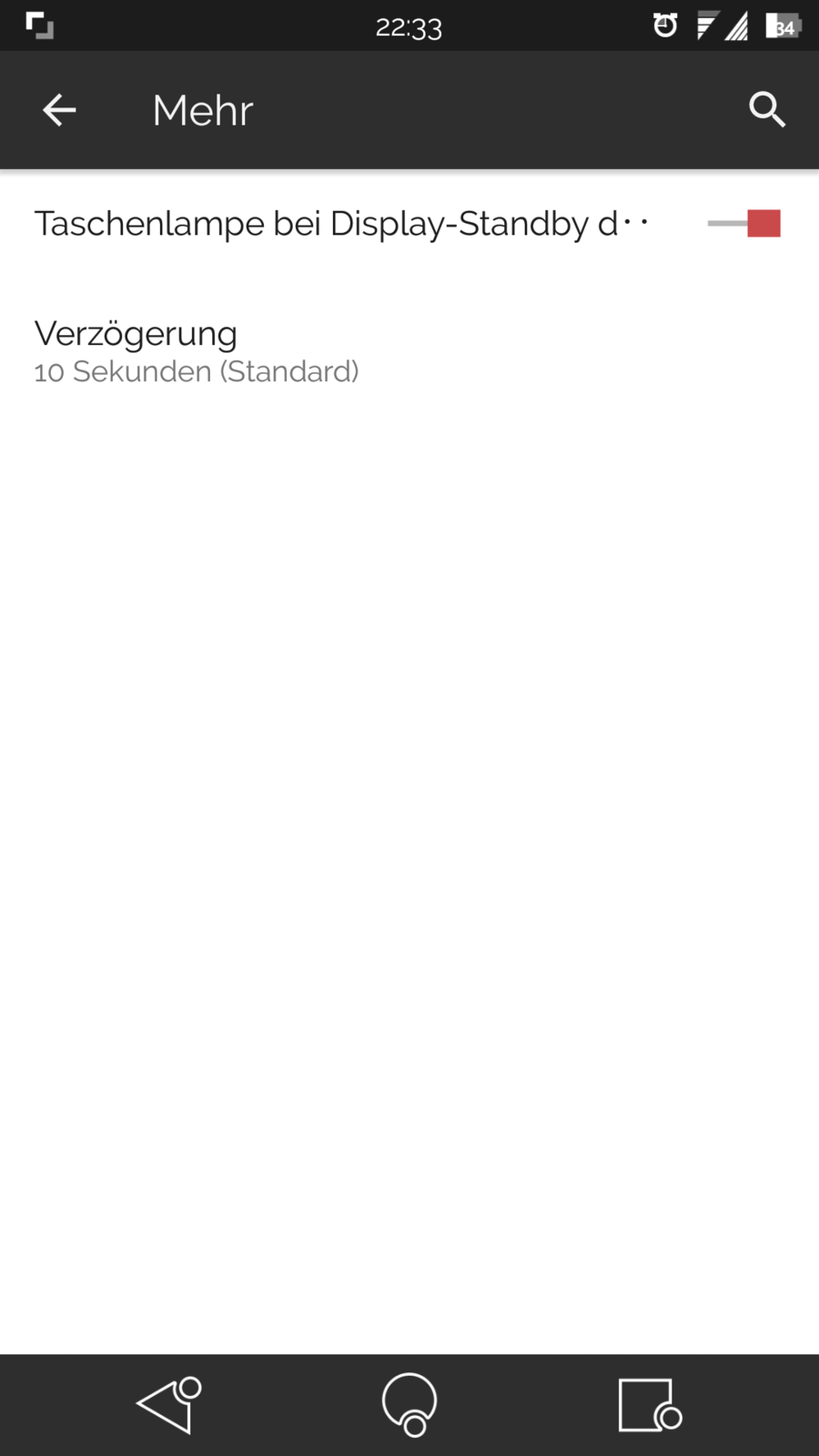Tap the system home button
The width and height of the screenshot is (819, 1456).
[409, 1404]
